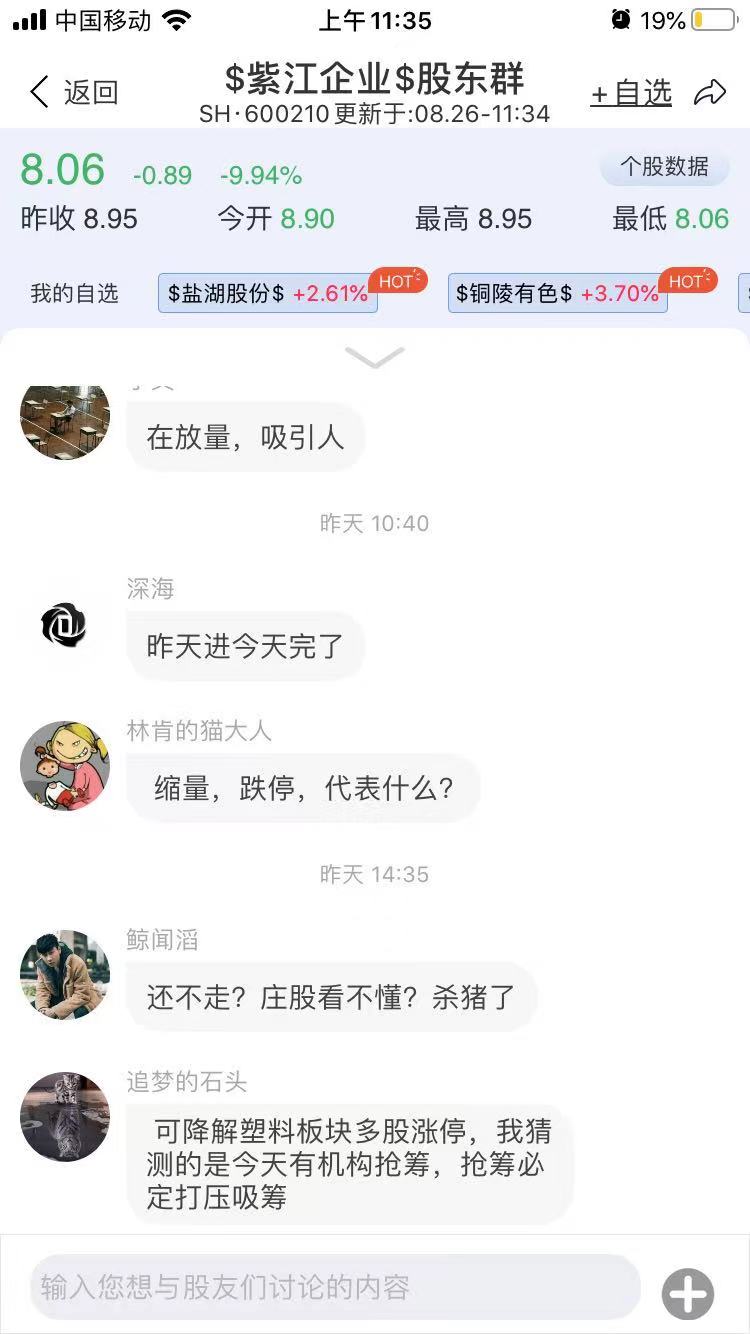The image size is (750, 1334).
Task: Tap the HOT badge on 盐湖股份
Action: tap(397, 281)
